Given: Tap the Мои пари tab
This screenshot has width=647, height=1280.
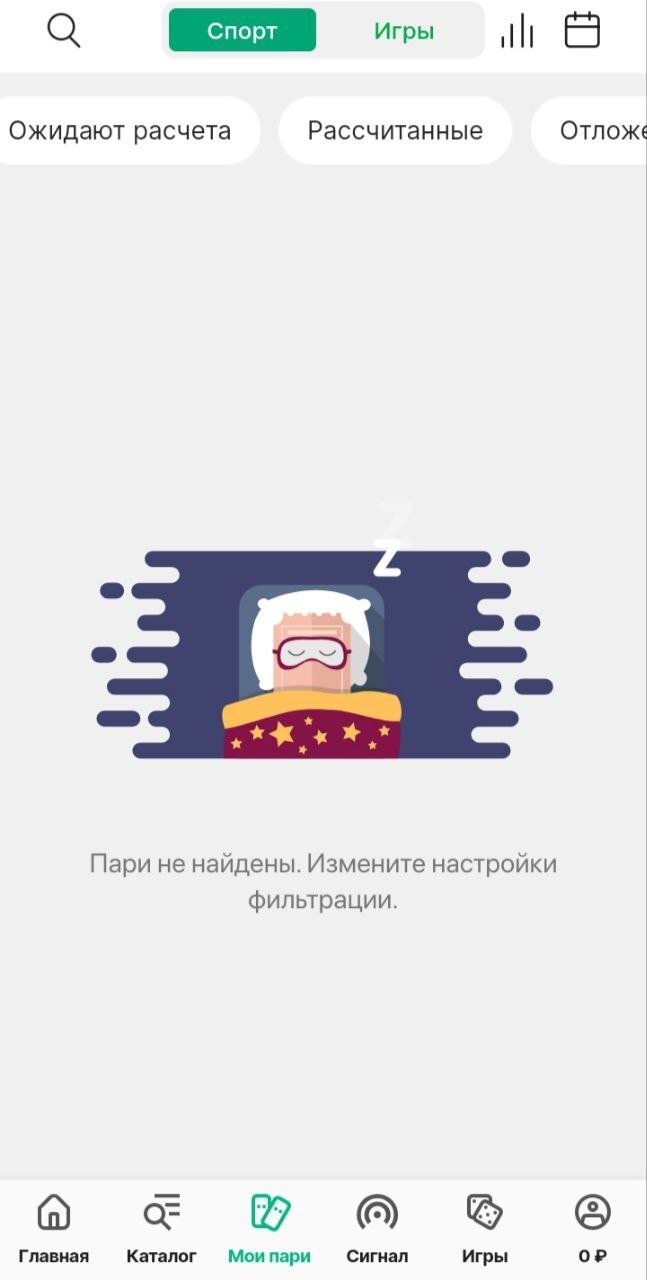Looking at the screenshot, I should (x=270, y=1229).
